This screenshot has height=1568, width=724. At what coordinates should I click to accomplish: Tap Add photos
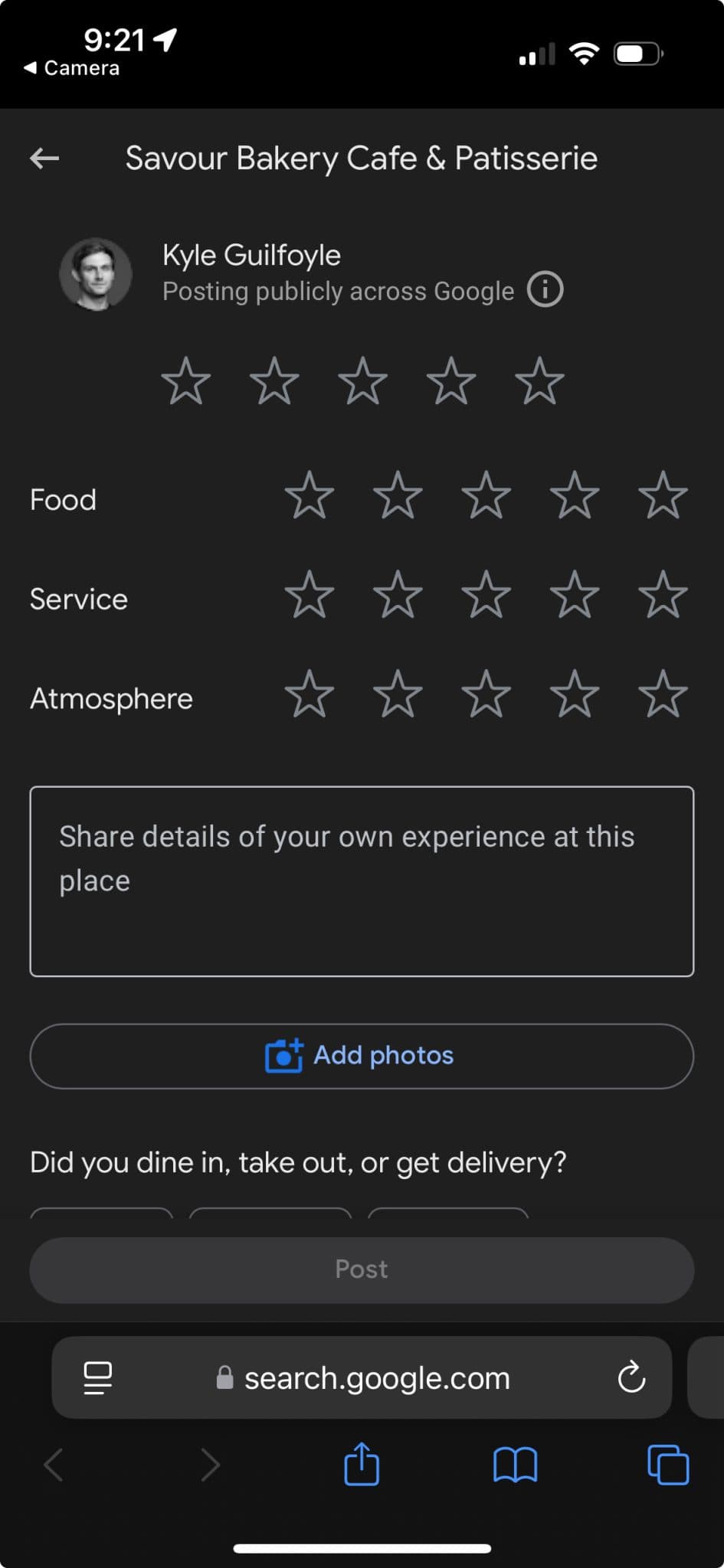coord(361,1055)
